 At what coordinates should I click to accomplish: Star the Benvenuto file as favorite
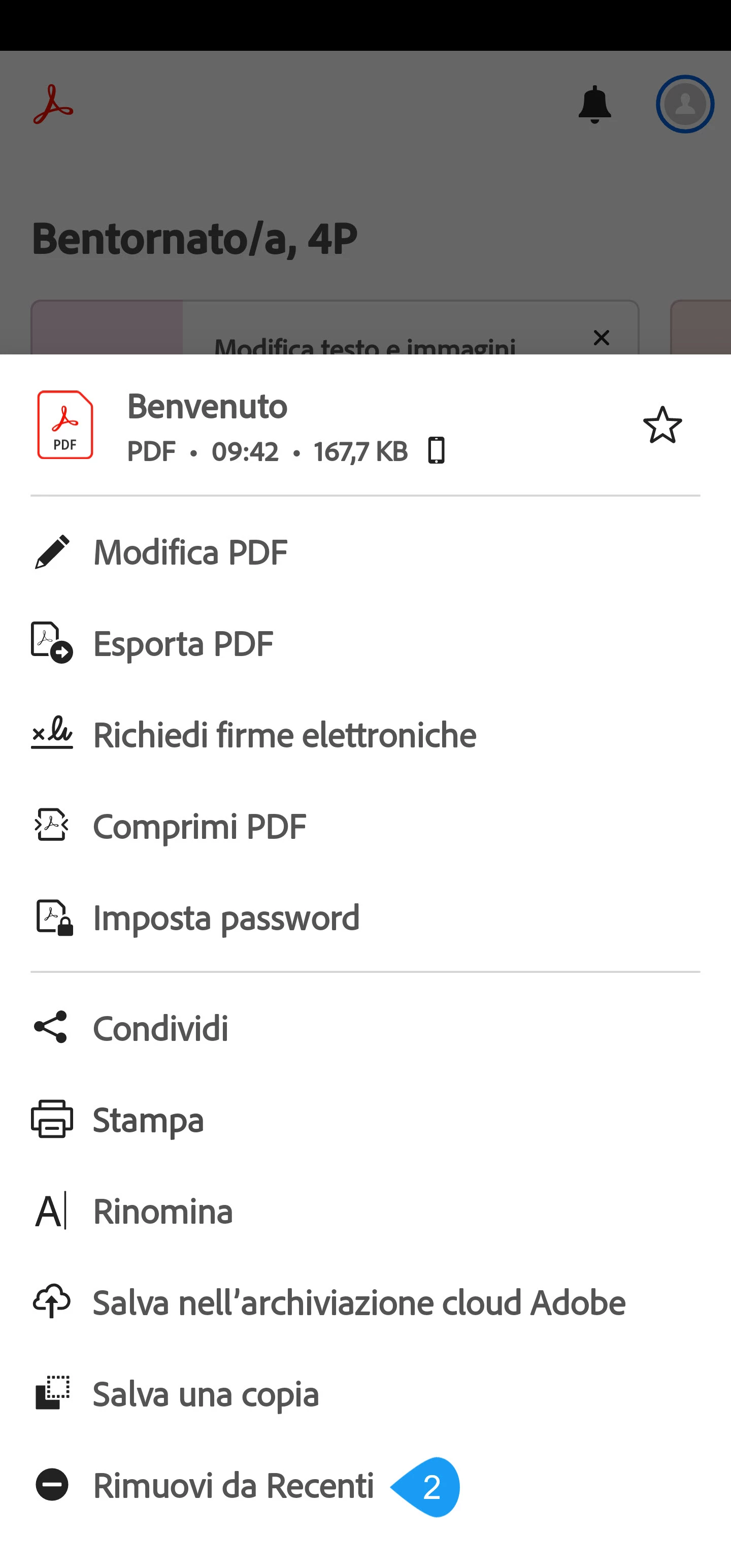coord(661,425)
